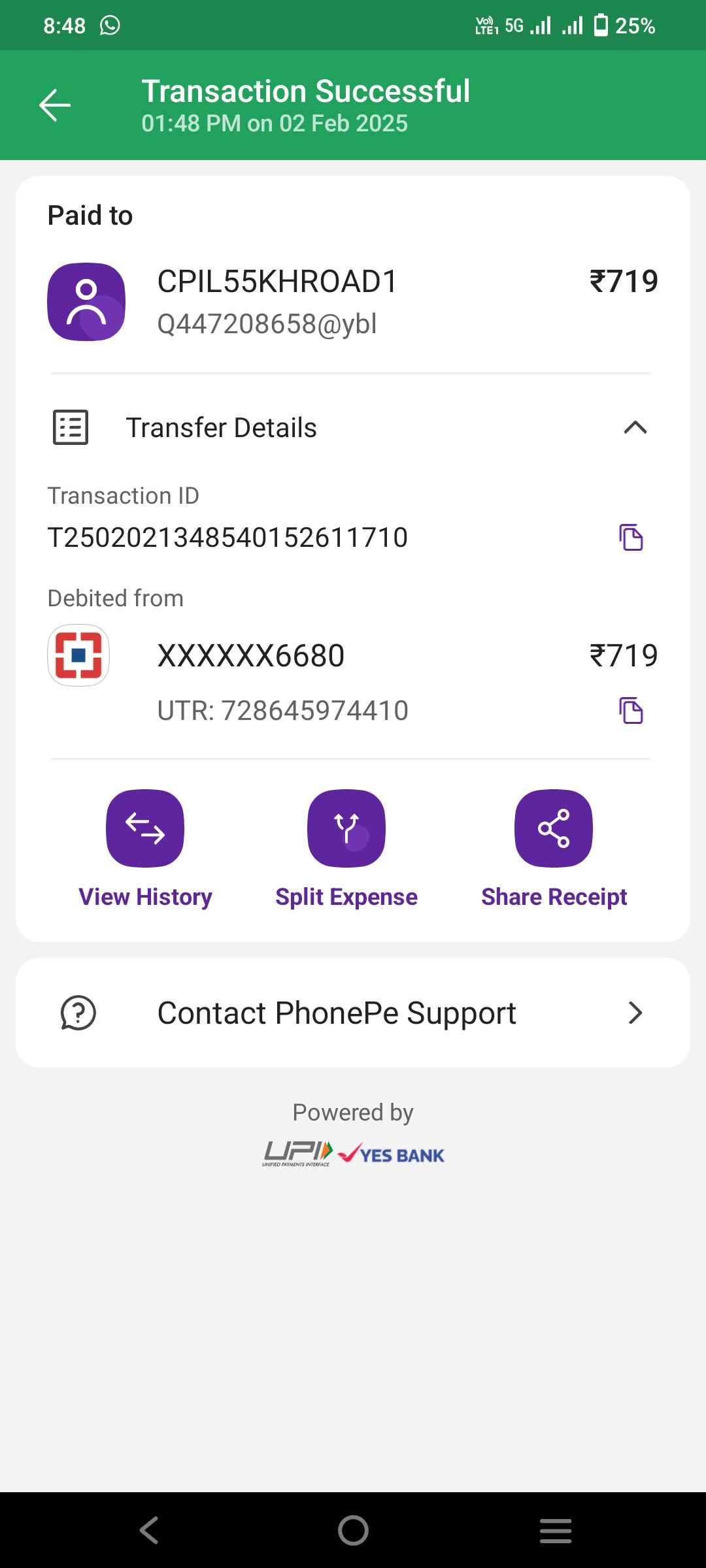Screen dimensions: 706x1568
Task: Open the system recent apps button
Action: click(x=556, y=1530)
